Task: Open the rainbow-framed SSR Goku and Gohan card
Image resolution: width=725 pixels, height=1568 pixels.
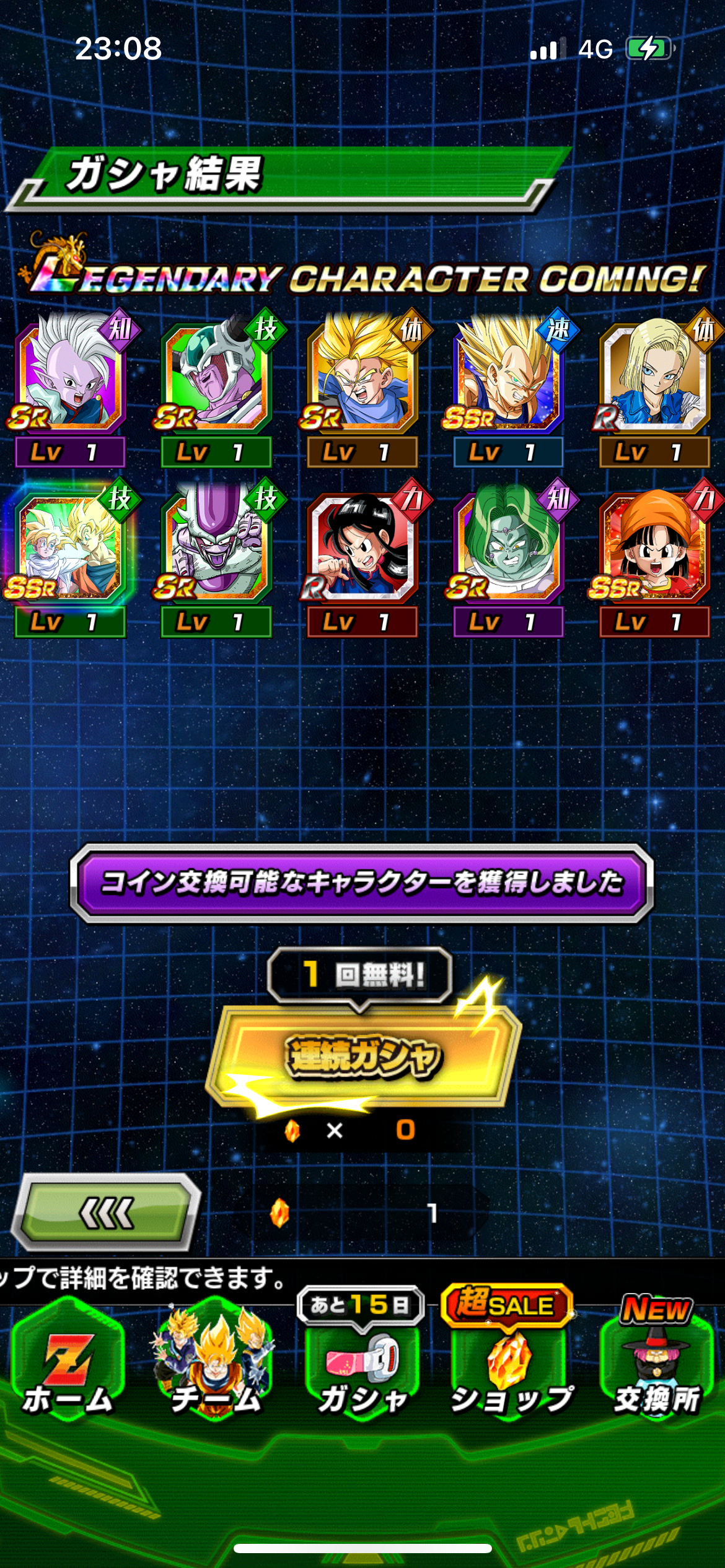Action: coord(70,558)
